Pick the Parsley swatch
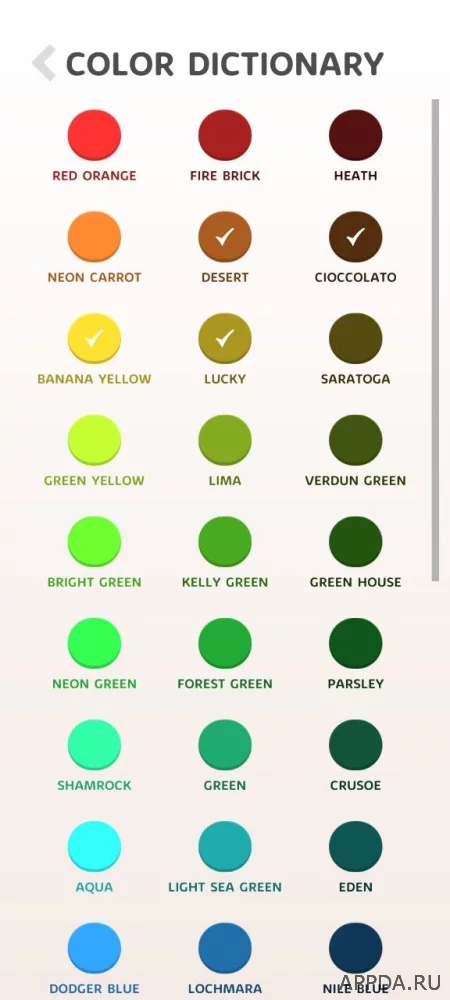The image size is (450, 1000). 356,643
